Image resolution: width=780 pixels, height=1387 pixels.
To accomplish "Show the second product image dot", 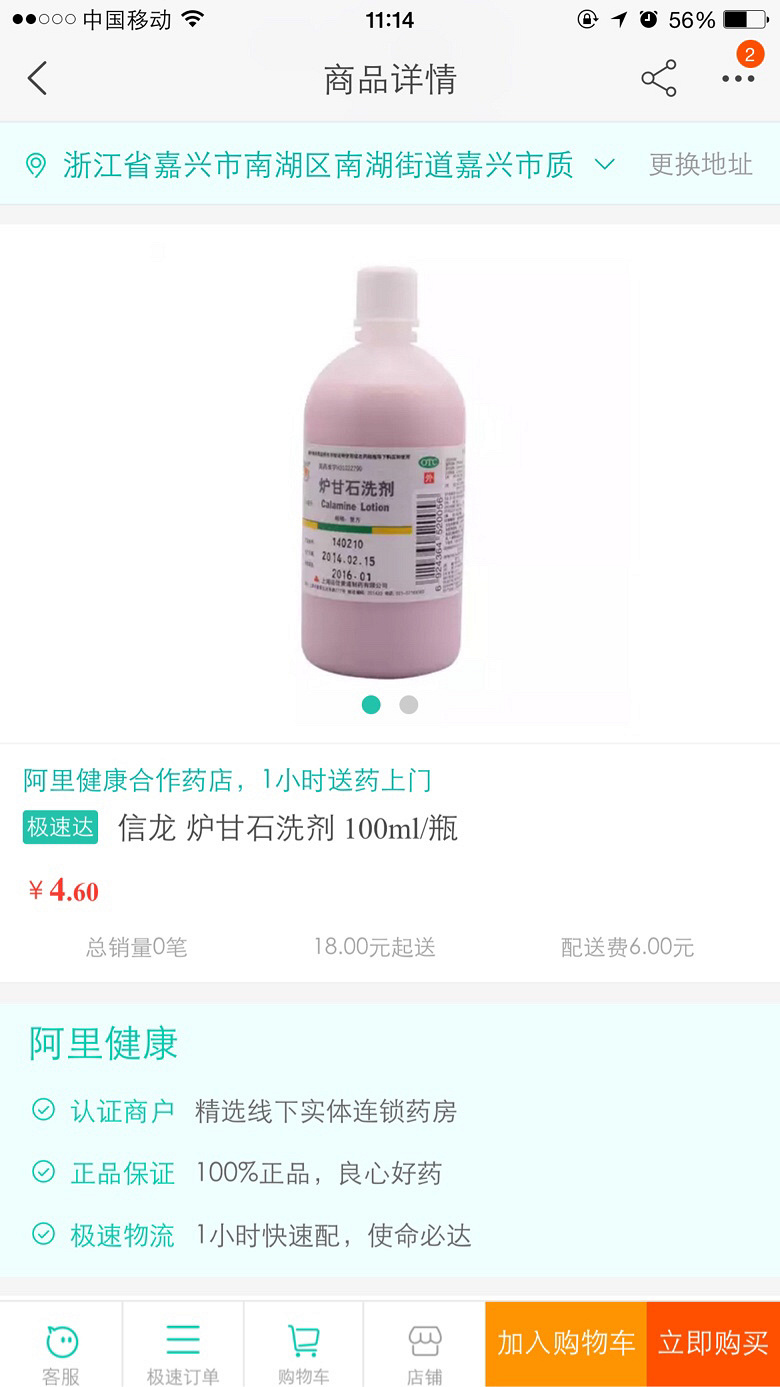I will pyautogui.click(x=408, y=705).
